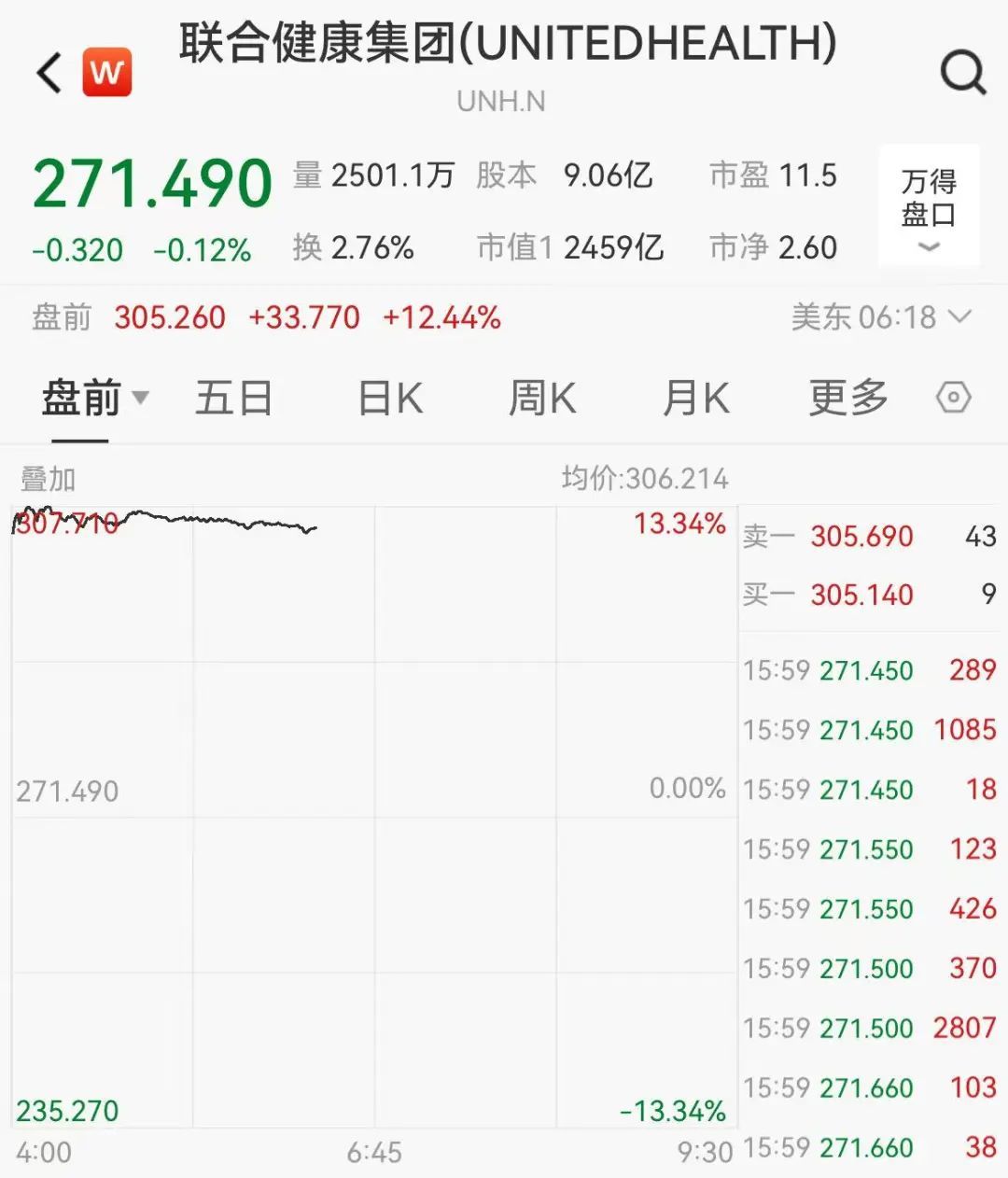Image resolution: width=1008 pixels, height=1178 pixels.
Task: Open the 美东 06:18 time dropdown
Action: 881,317
